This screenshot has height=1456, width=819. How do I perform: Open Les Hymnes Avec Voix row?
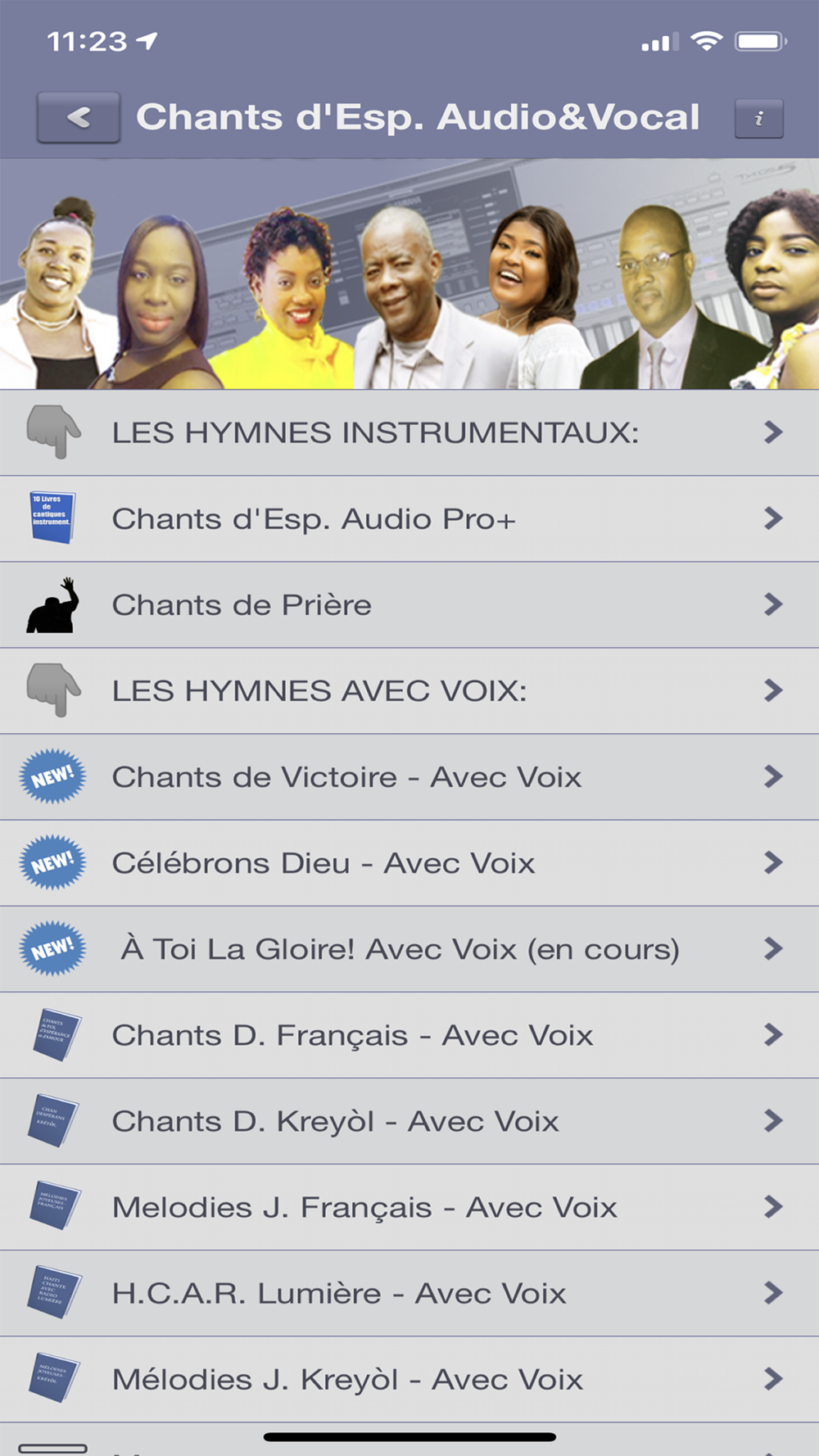coord(409,691)
